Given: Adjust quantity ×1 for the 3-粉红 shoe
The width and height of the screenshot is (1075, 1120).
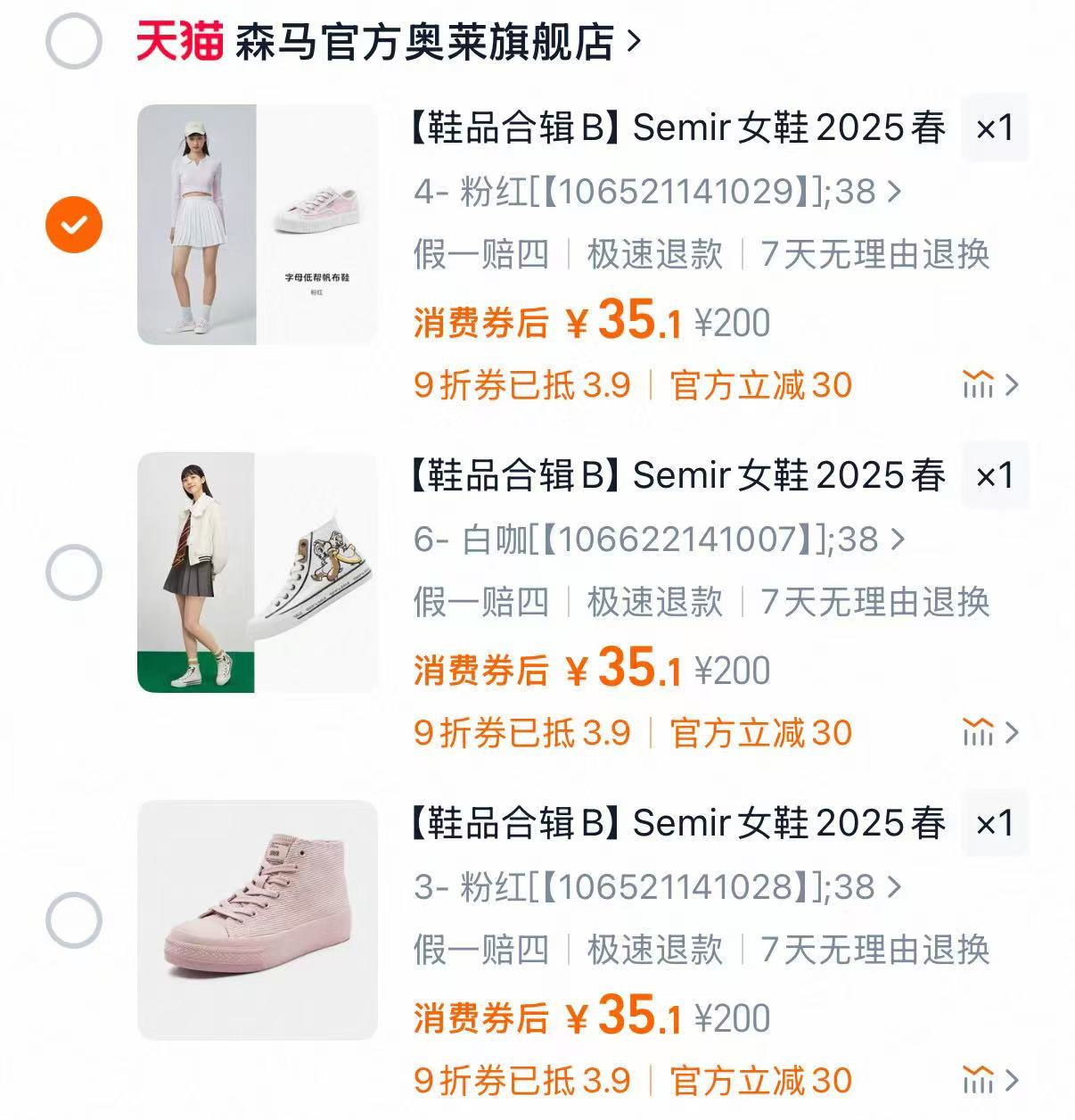Looking at the screenshot, I should [x=995, y=823].
